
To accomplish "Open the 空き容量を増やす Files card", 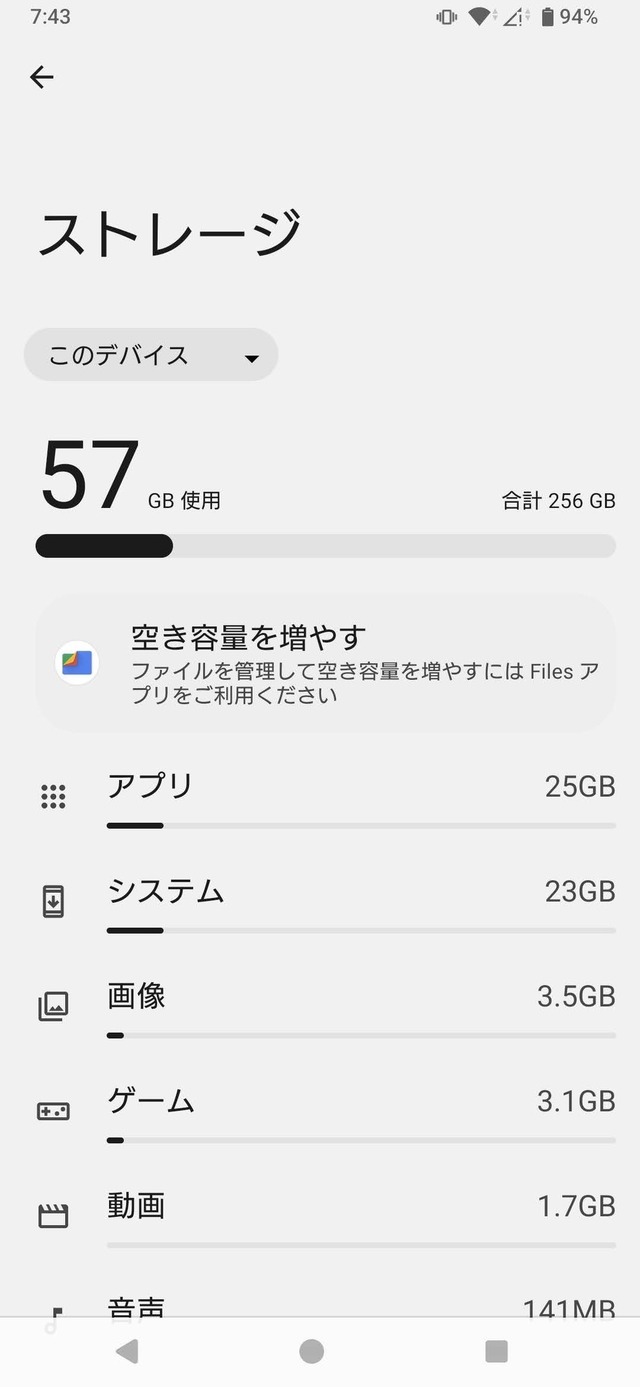I will pos(325,663).
